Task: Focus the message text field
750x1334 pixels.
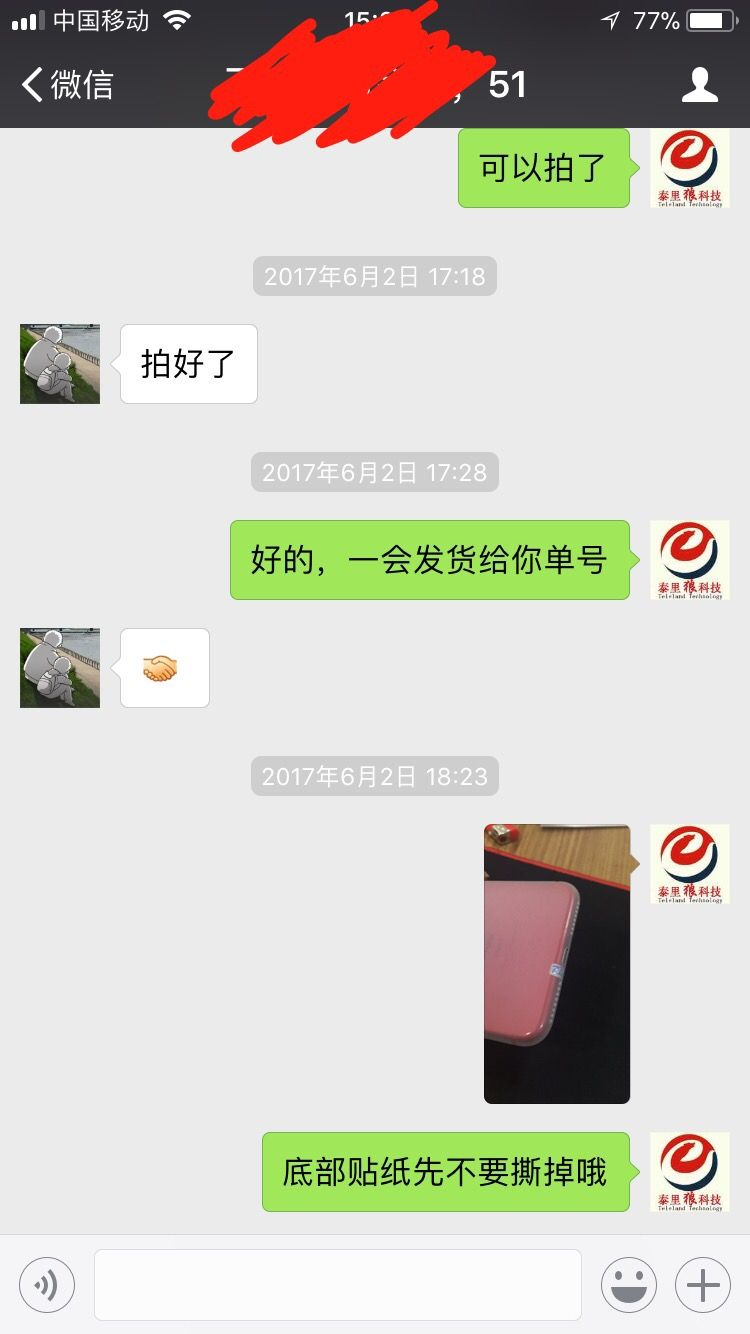Action: pos(338,1285)
